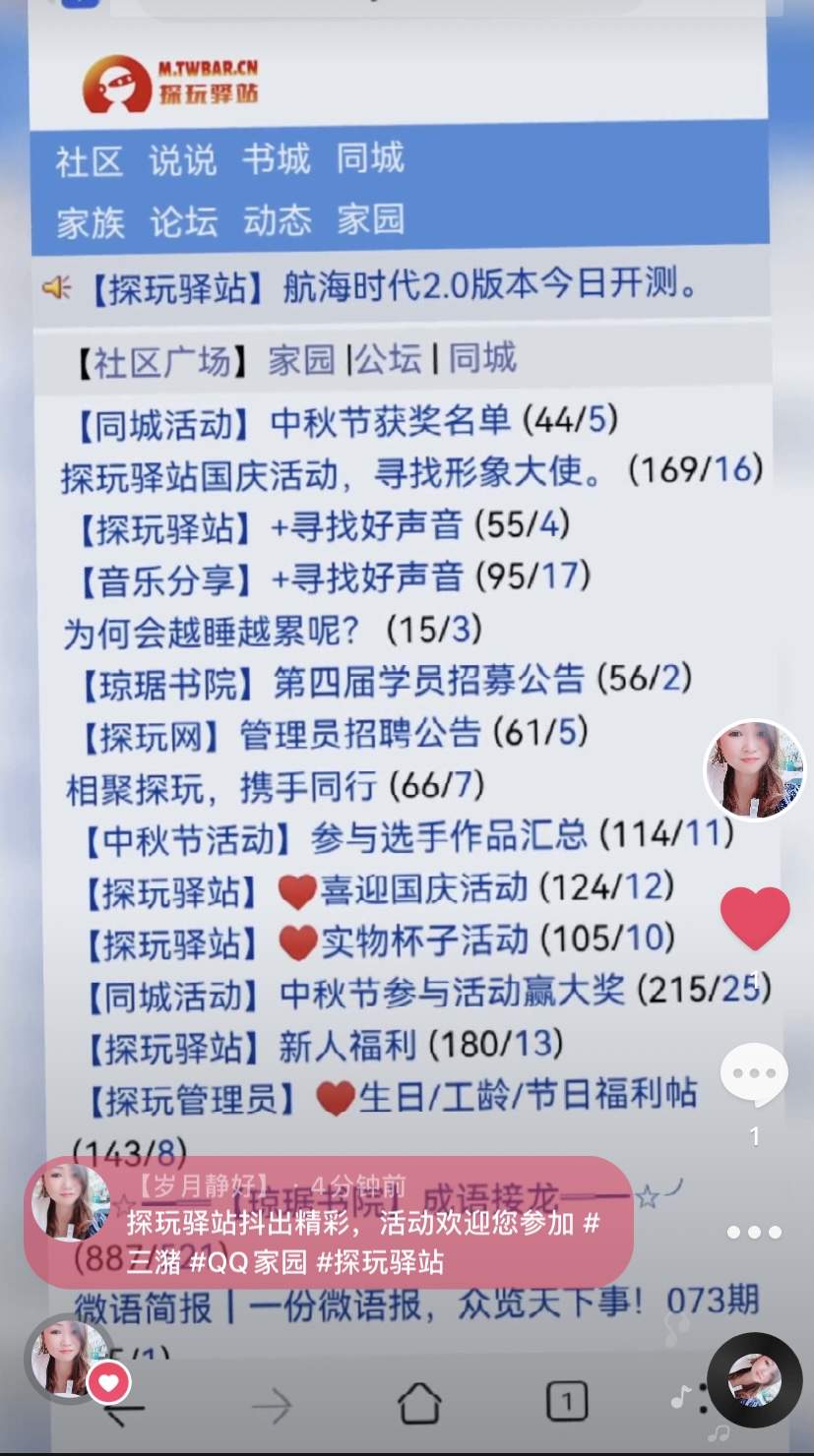This screenshot has height=1456, width=814.
Task: Open the comments bubble
Action: point(755,1075)
